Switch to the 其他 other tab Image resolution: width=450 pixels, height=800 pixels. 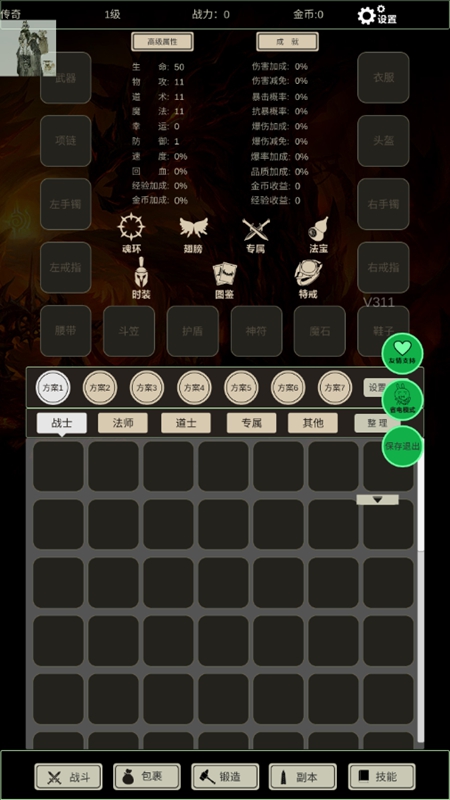point(313,423)
